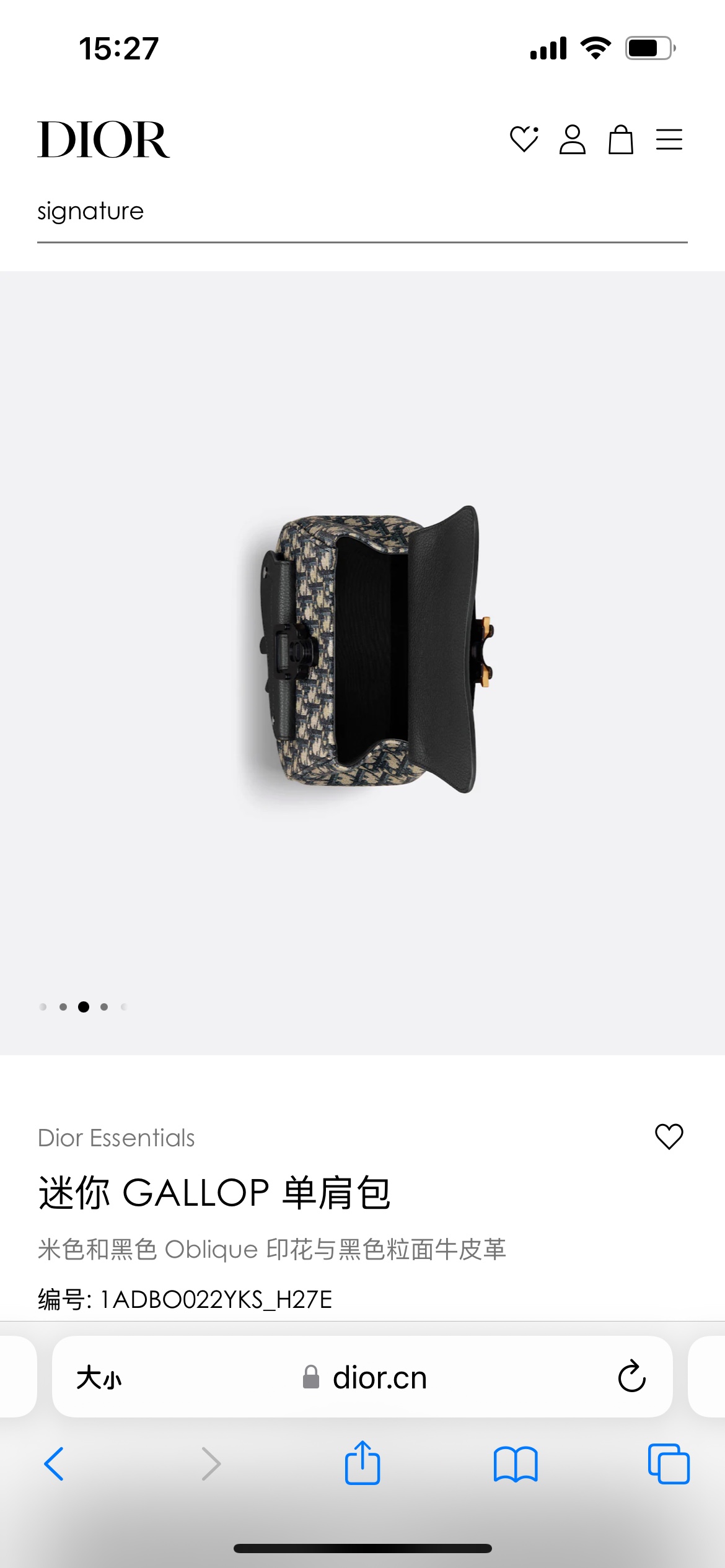
Task: Show all open tabs
Action: click(669, 1464)
